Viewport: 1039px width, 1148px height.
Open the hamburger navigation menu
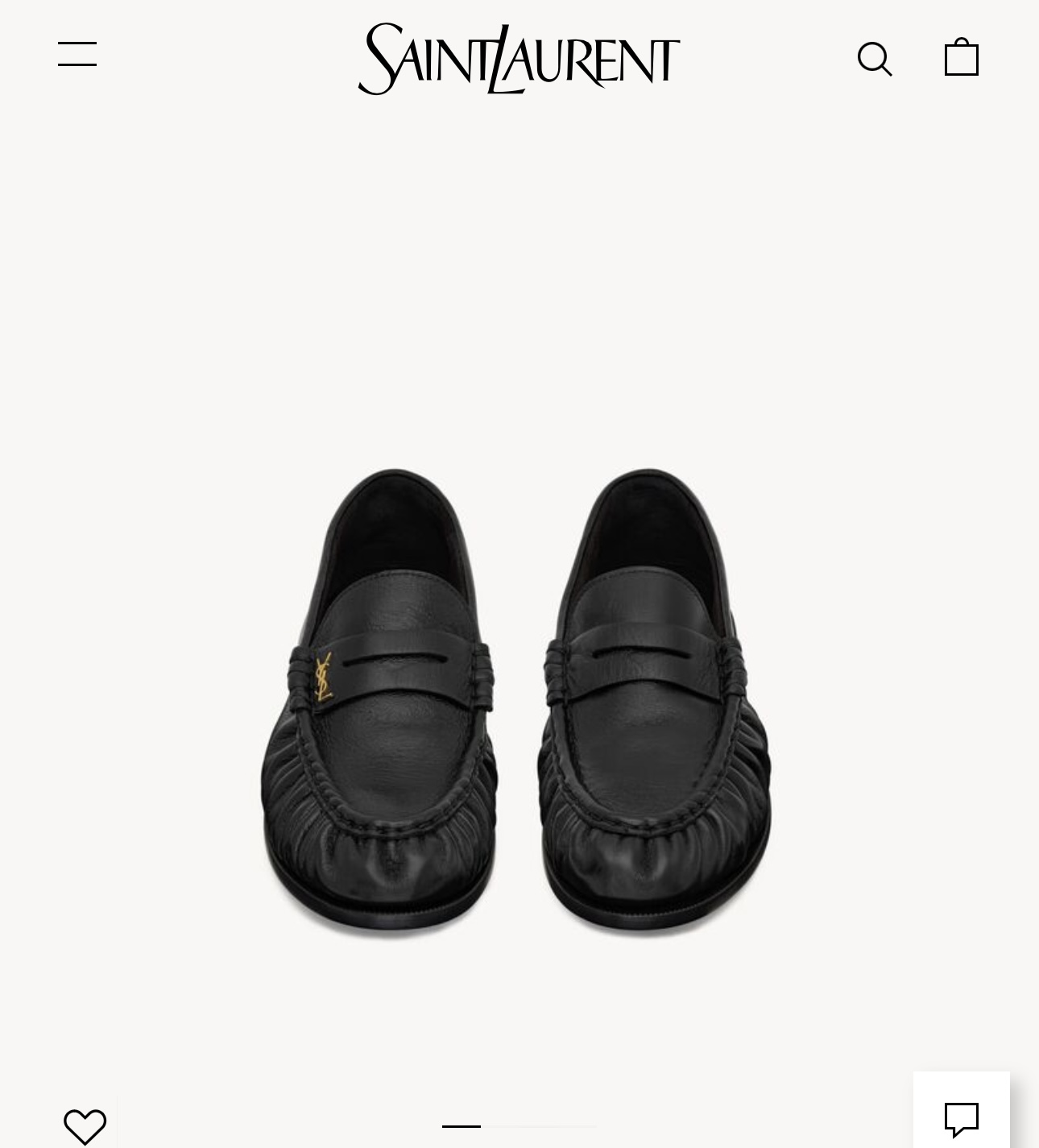coord(77,55)
